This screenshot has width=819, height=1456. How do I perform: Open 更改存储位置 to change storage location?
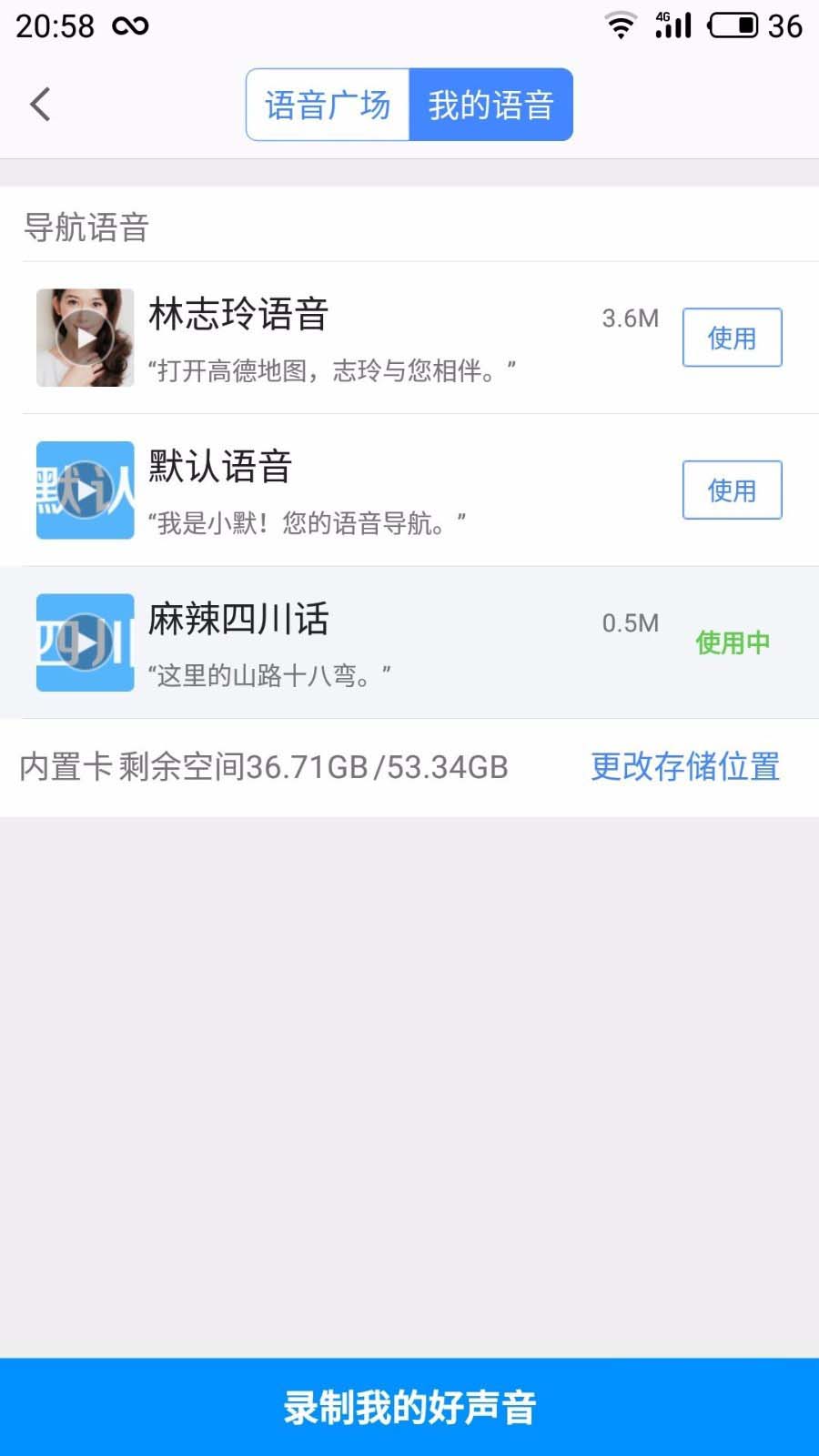pos(684,767)
